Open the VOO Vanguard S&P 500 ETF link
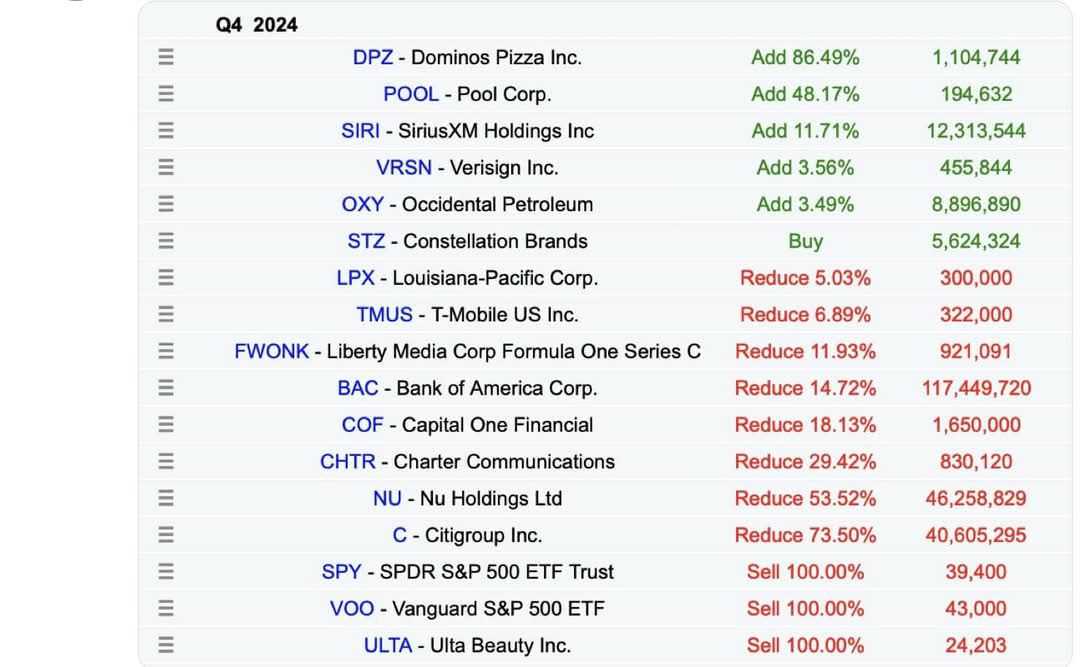This screenshot has width=1080, height=667. pos(351,609)
